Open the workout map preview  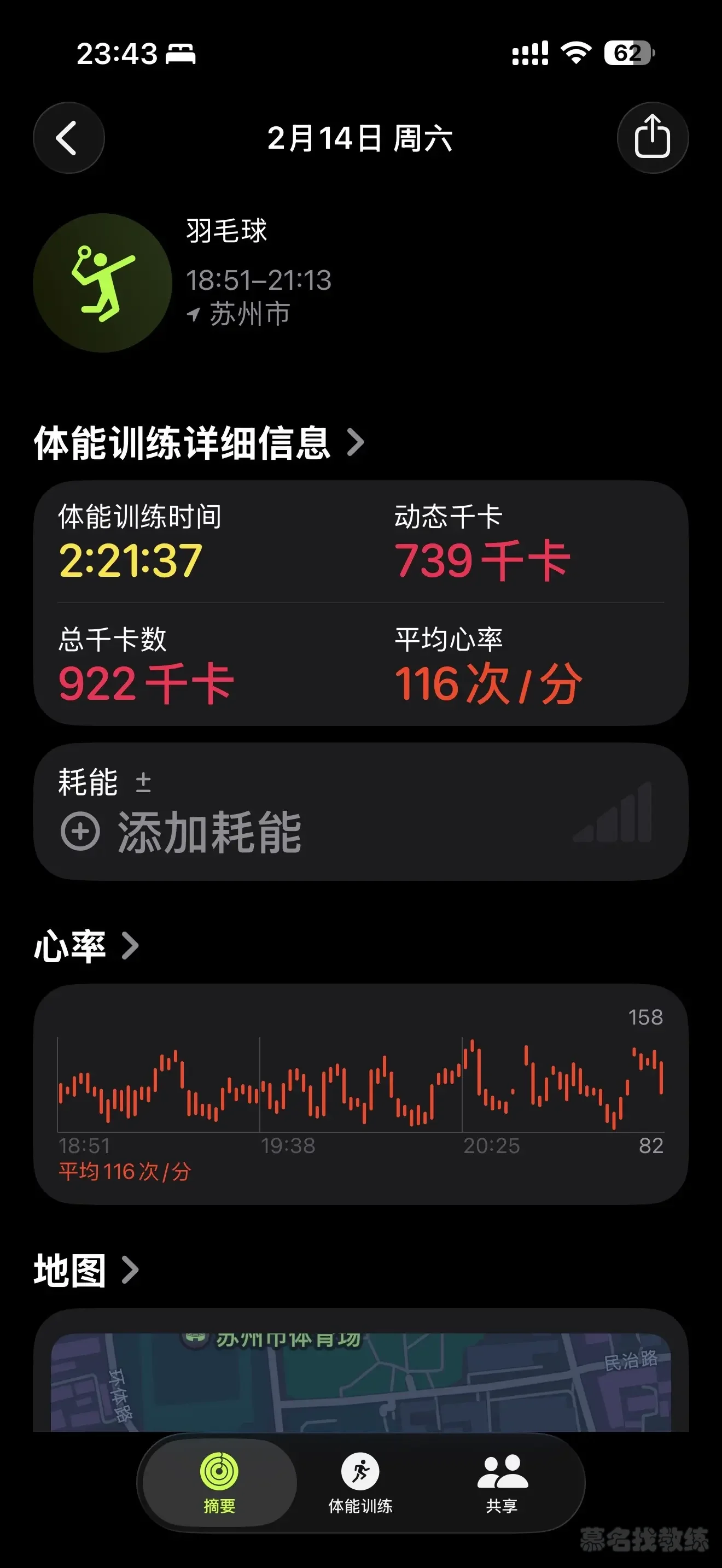point(360,1382)
